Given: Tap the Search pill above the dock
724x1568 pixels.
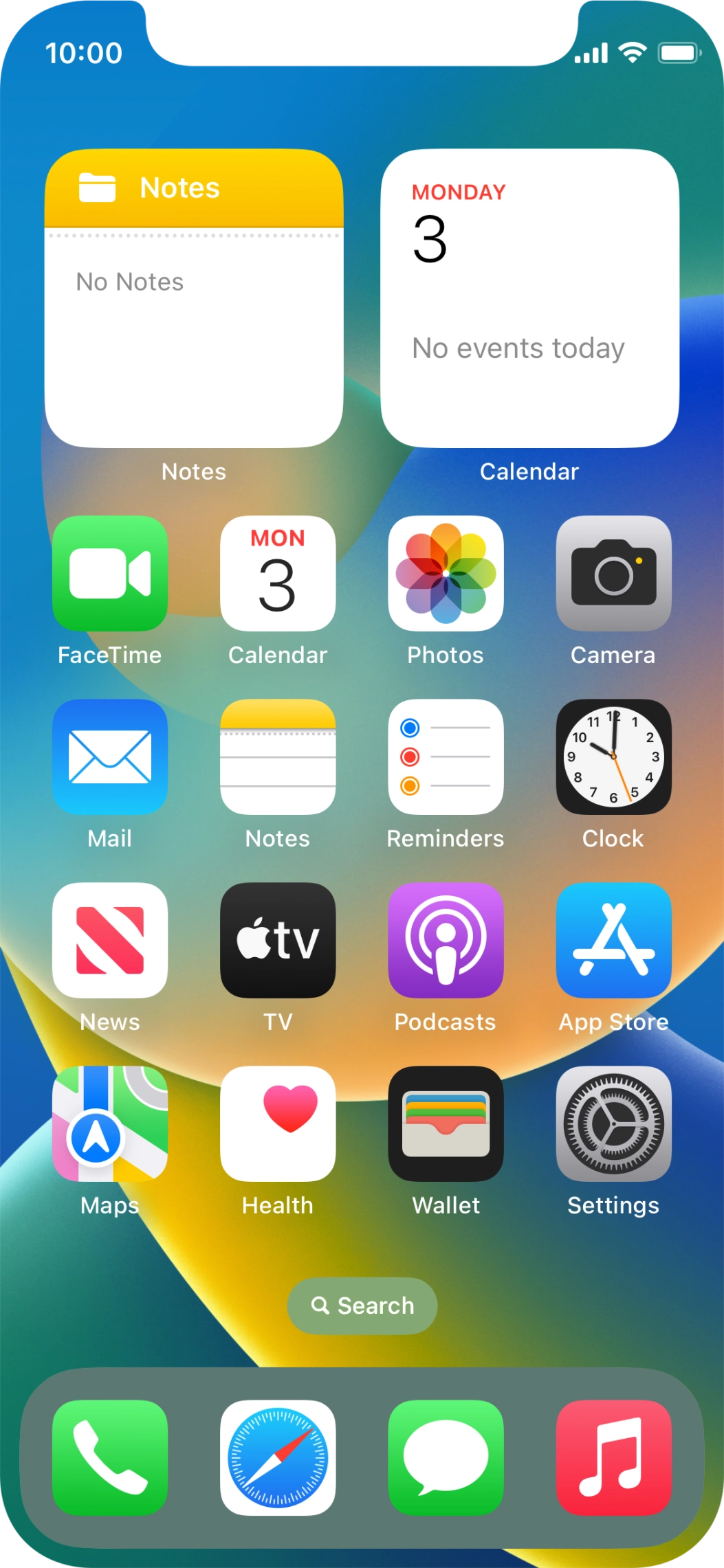Looking at the screenshot, I should [x=362, y=1306].
